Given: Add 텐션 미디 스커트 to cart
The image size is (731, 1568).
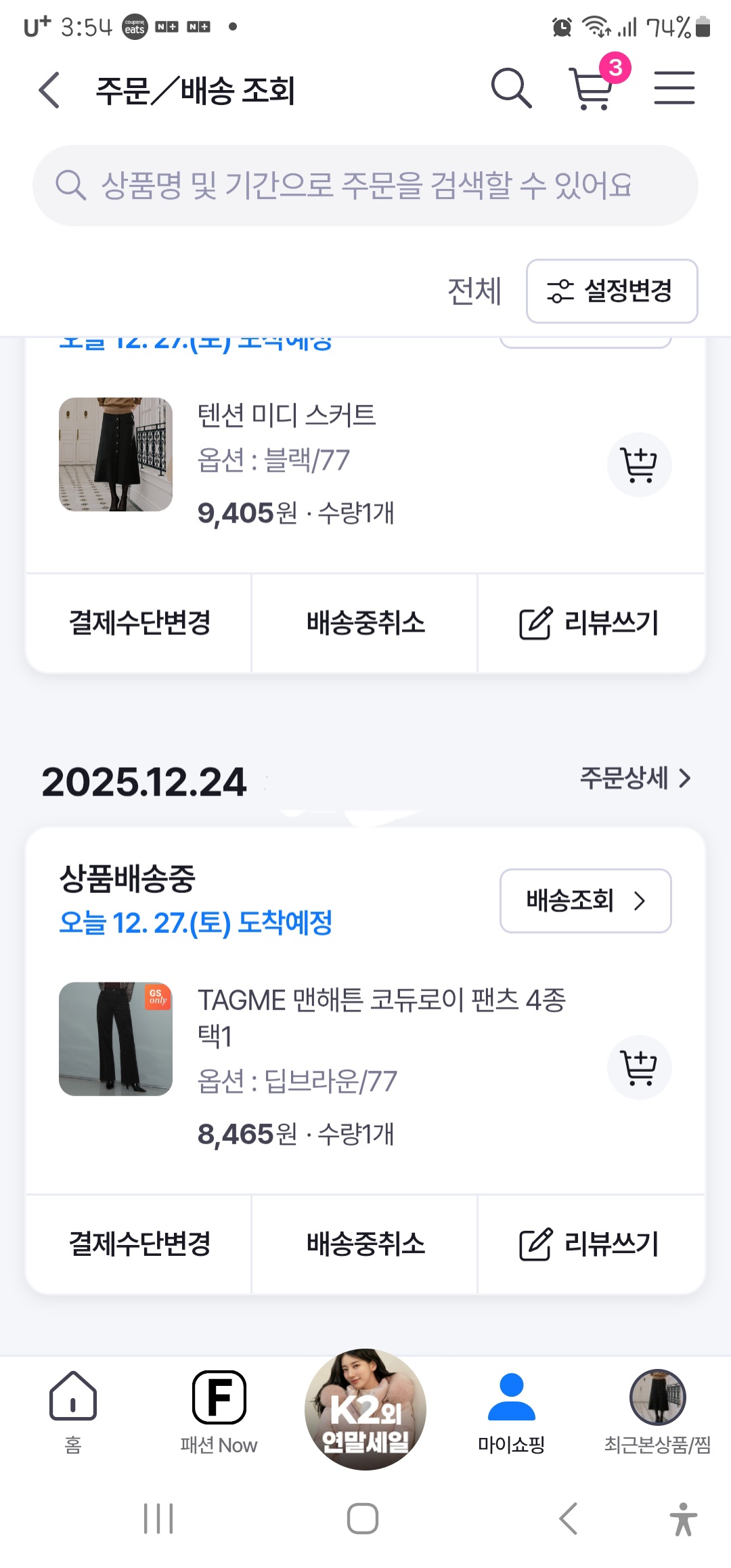Looking at the screenshot, I should (x=639, y=465).
